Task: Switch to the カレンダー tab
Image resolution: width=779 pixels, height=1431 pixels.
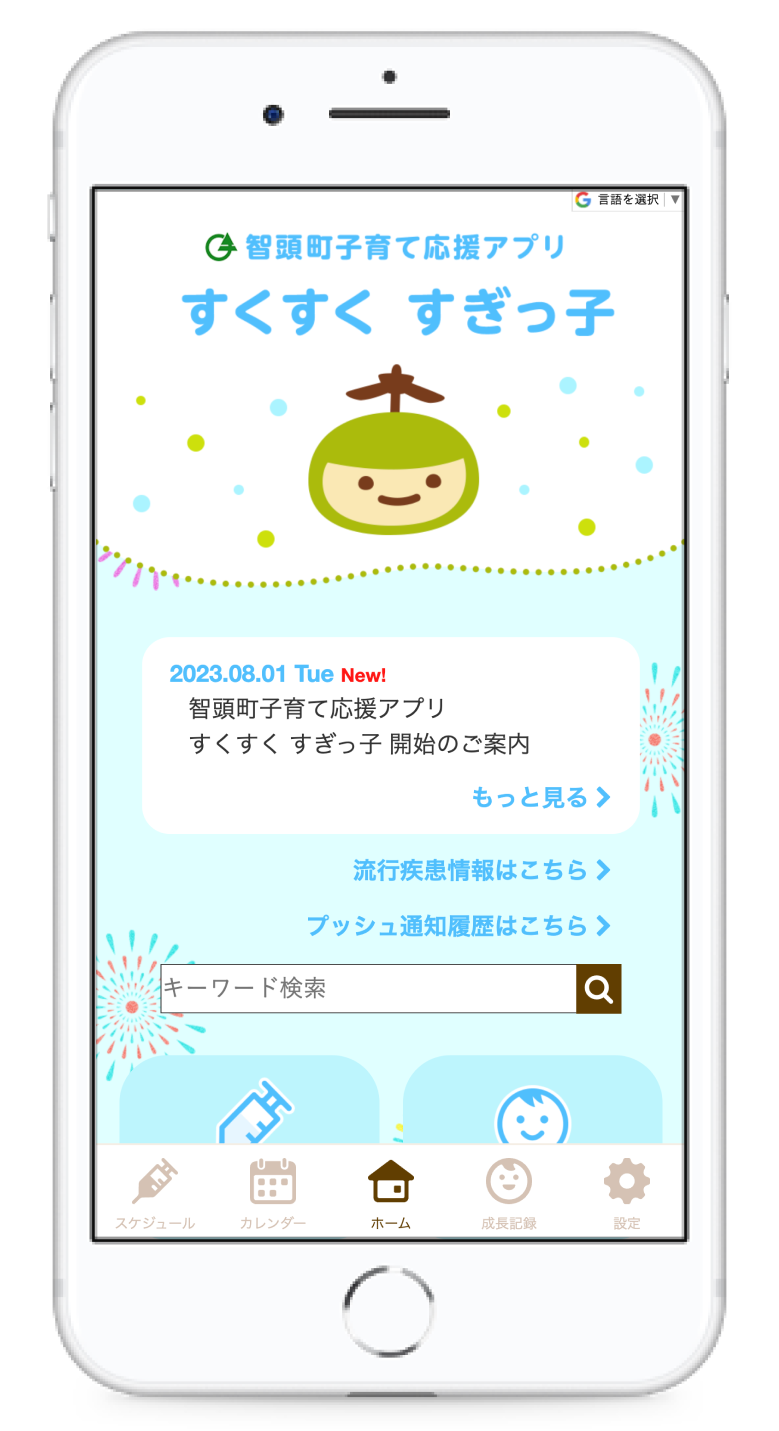Action: [272, 1193]
